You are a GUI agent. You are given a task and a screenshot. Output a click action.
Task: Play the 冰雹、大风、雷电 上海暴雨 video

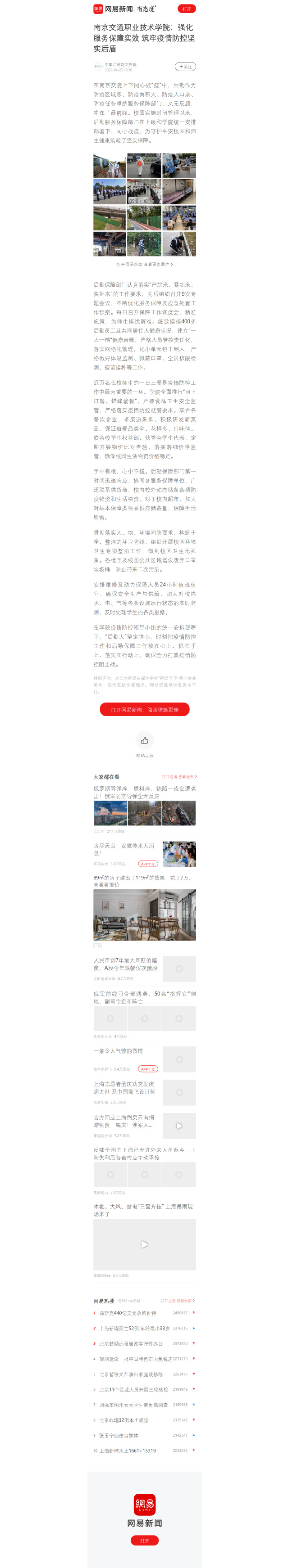(145, 1244)
